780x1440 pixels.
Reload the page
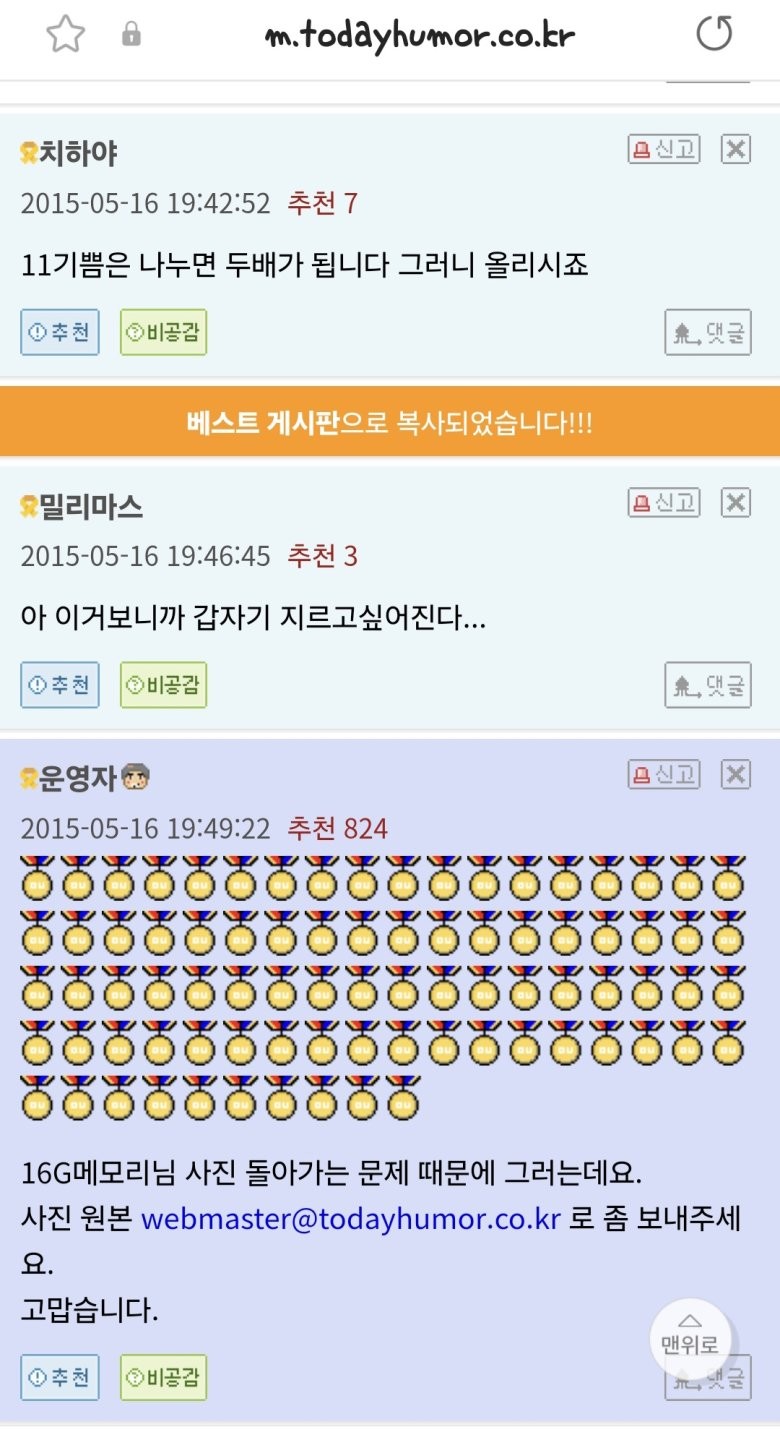point(713,35)
